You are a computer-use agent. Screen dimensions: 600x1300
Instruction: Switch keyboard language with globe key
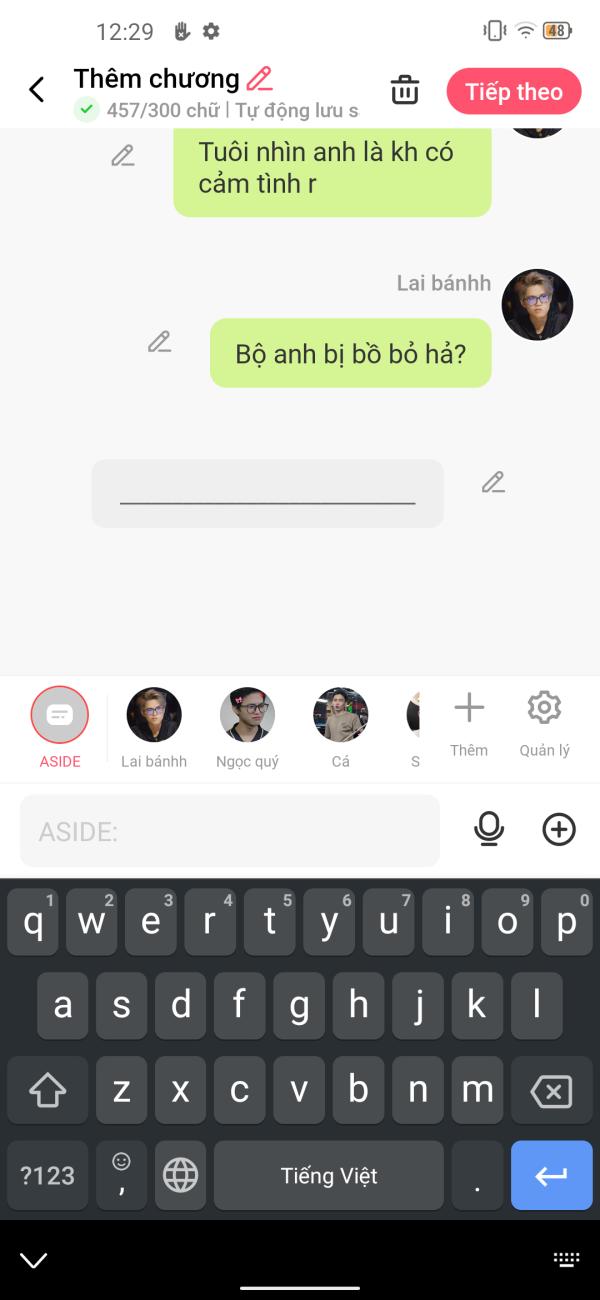click(x=180, y=1175)
